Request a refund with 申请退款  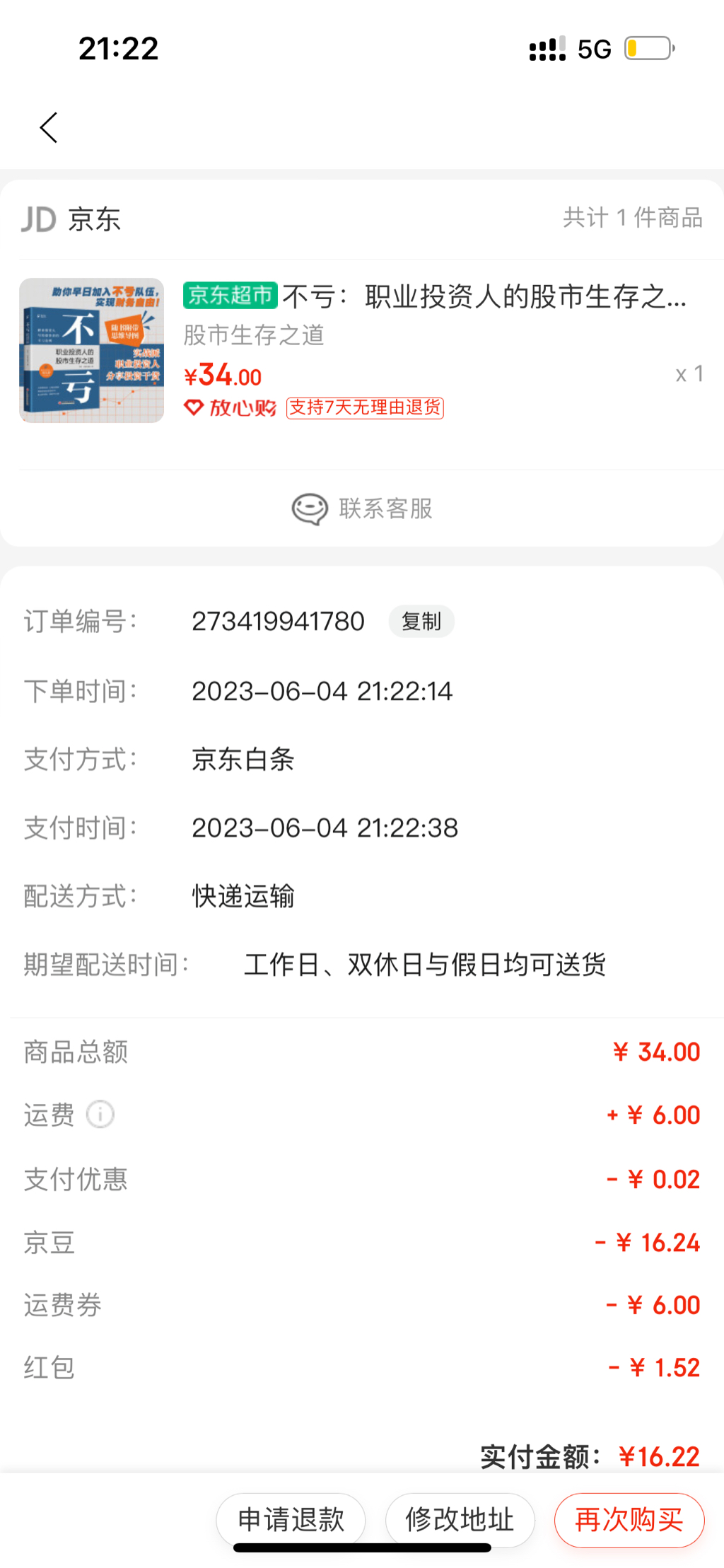point(291,1519)
